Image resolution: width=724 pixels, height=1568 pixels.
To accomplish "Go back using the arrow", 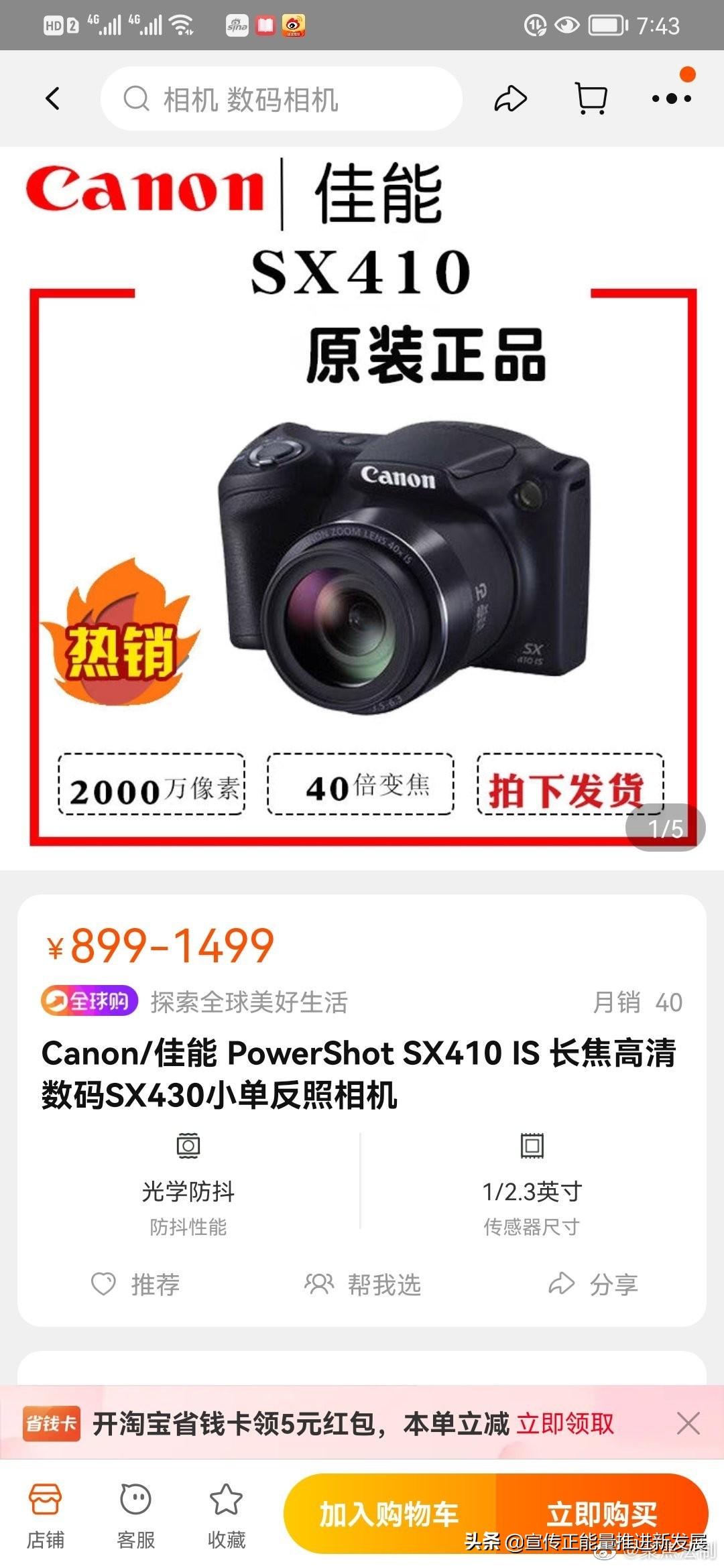I will click(53, 99).
